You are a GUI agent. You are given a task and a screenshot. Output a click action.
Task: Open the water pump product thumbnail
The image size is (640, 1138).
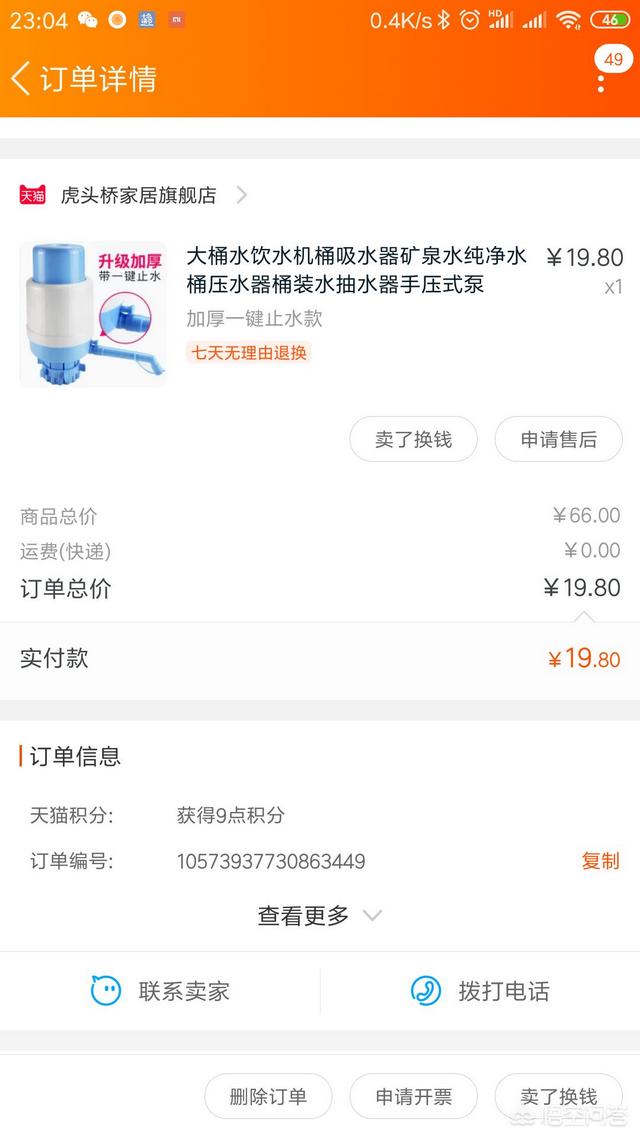click(93, 314)
